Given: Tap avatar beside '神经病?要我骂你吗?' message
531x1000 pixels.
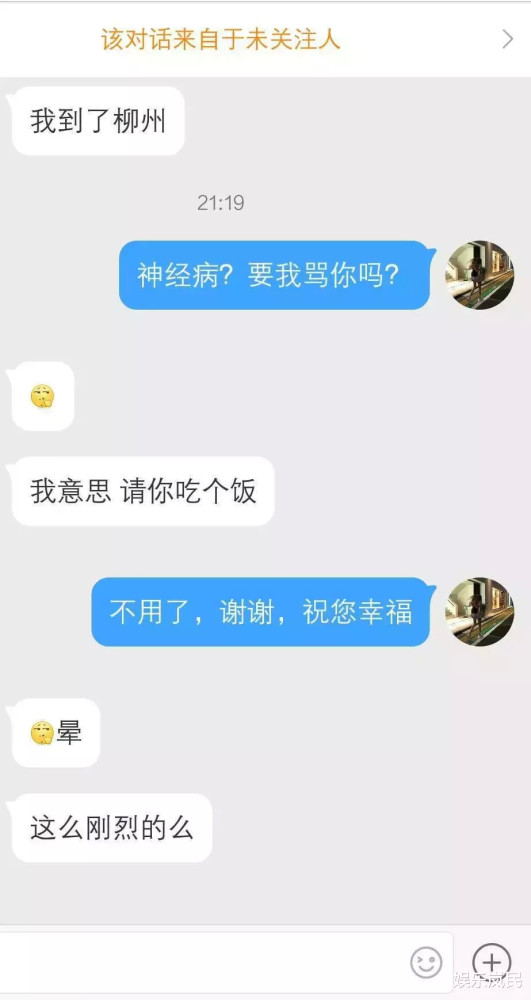Looking at the screenshot, I should (x=479, y=275).
